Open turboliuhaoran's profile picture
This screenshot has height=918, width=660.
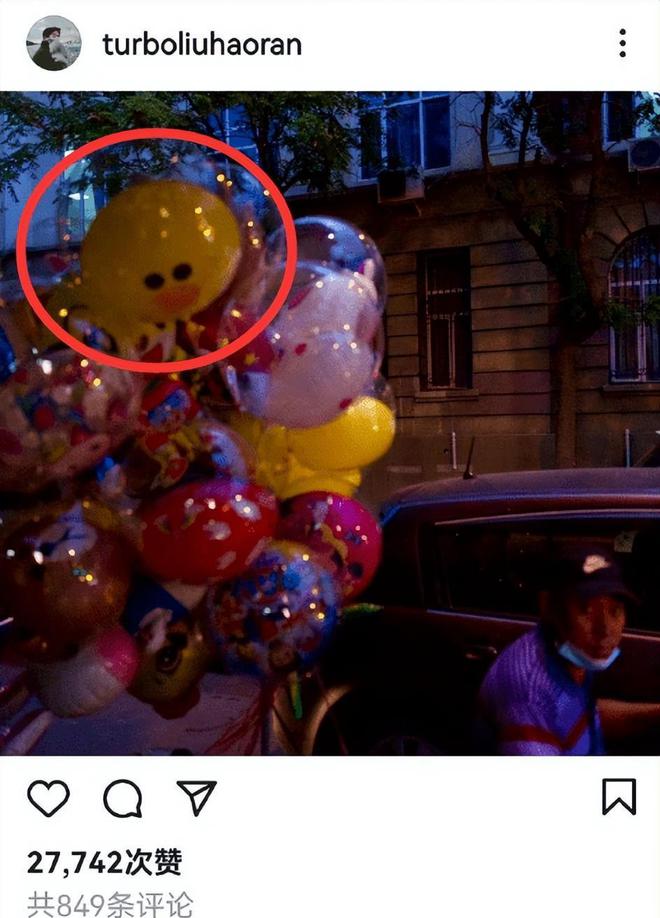(53, 44)
